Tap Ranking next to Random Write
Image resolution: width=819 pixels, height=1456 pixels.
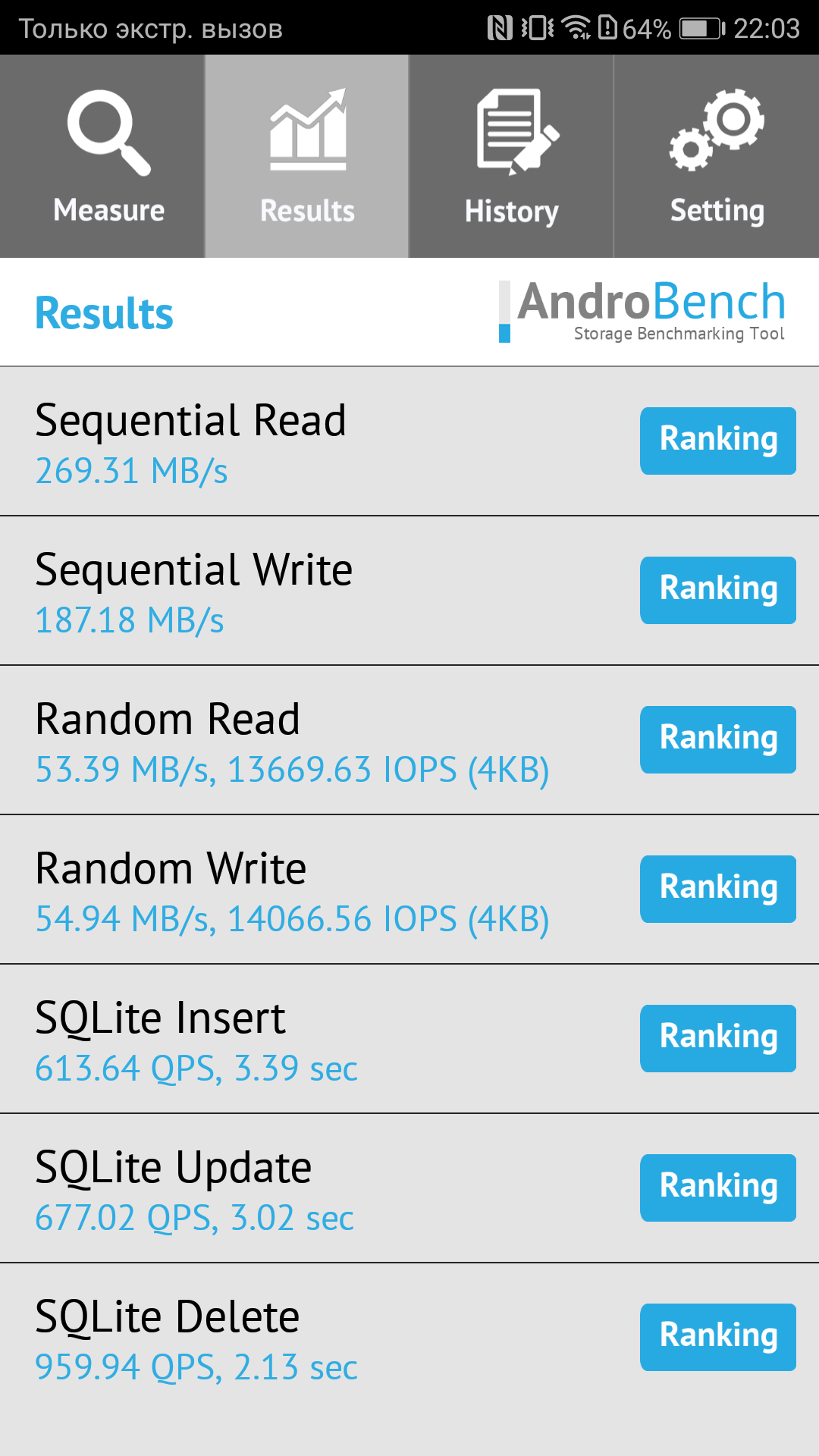[717, 889]
